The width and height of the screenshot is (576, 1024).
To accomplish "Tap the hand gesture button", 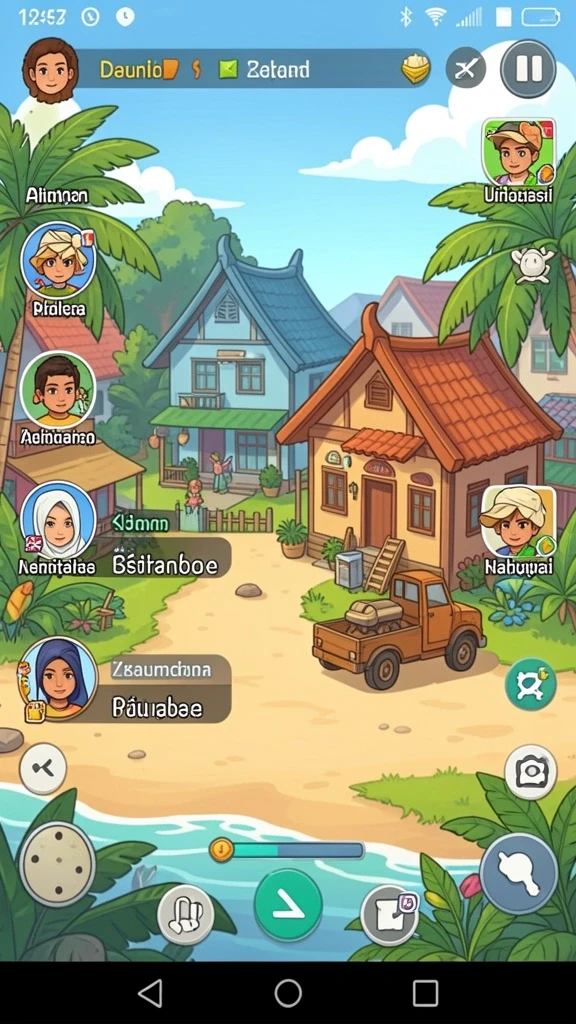I will click(x=186, y=914).
